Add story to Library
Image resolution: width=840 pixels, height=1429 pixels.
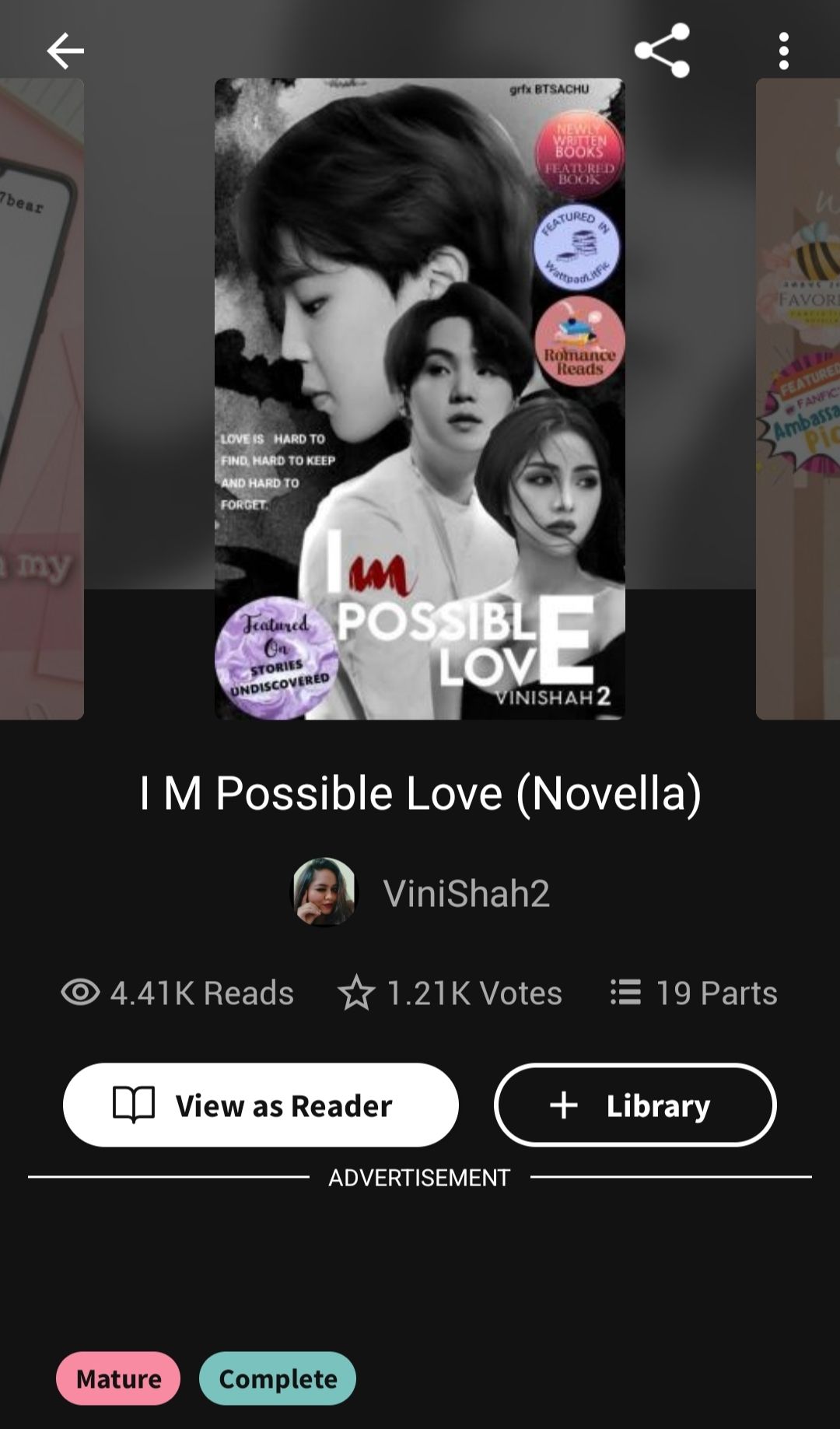point(635,1105)
